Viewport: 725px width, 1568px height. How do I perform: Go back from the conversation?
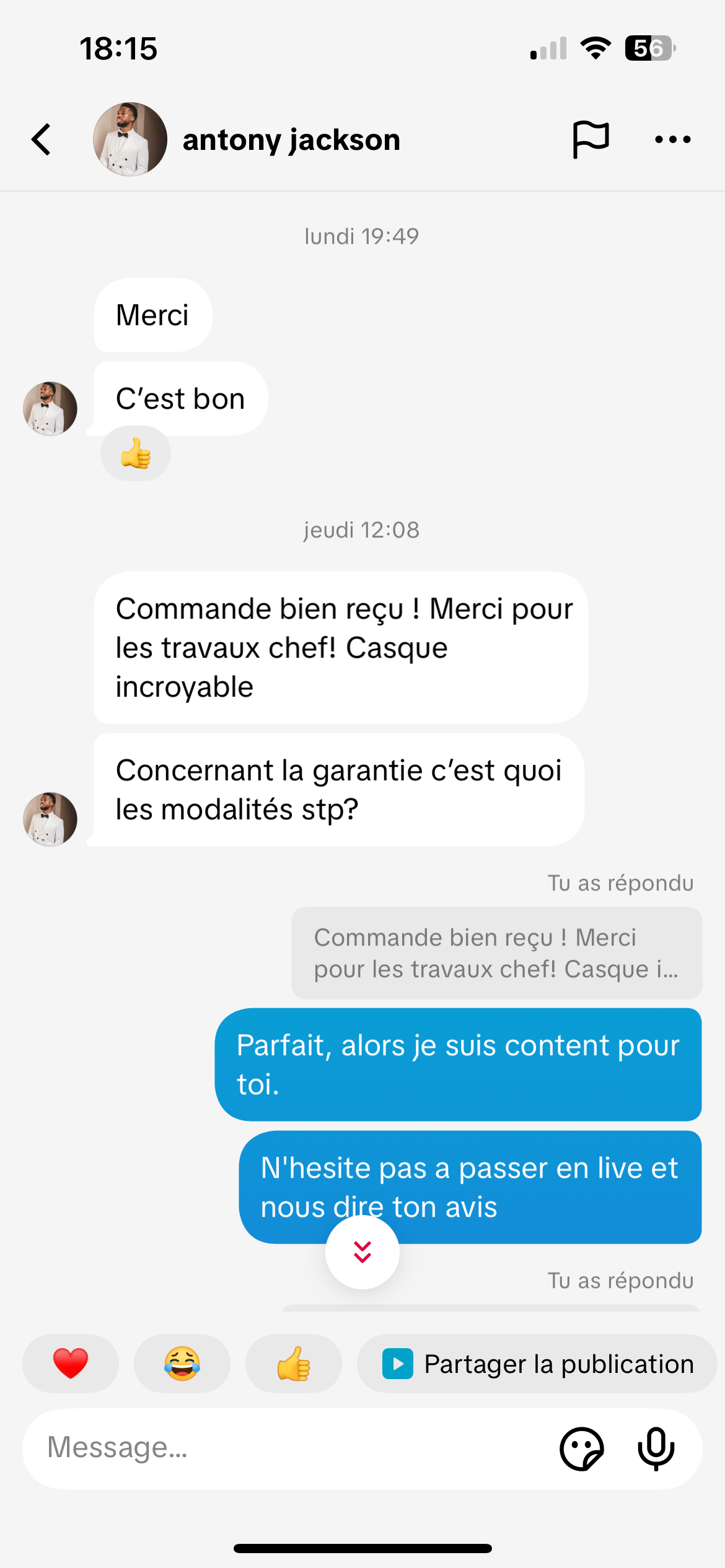(42, 139)
